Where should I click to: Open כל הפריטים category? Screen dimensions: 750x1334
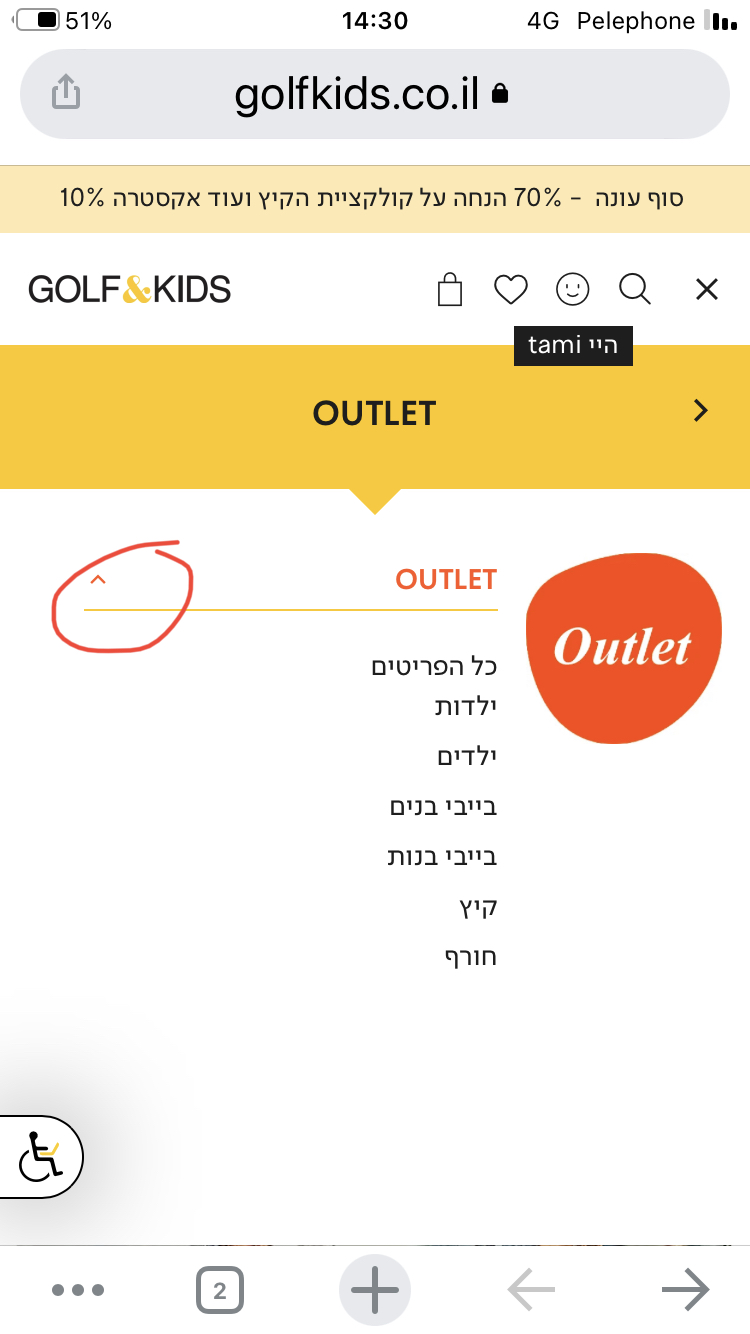(x=433, y=666)
